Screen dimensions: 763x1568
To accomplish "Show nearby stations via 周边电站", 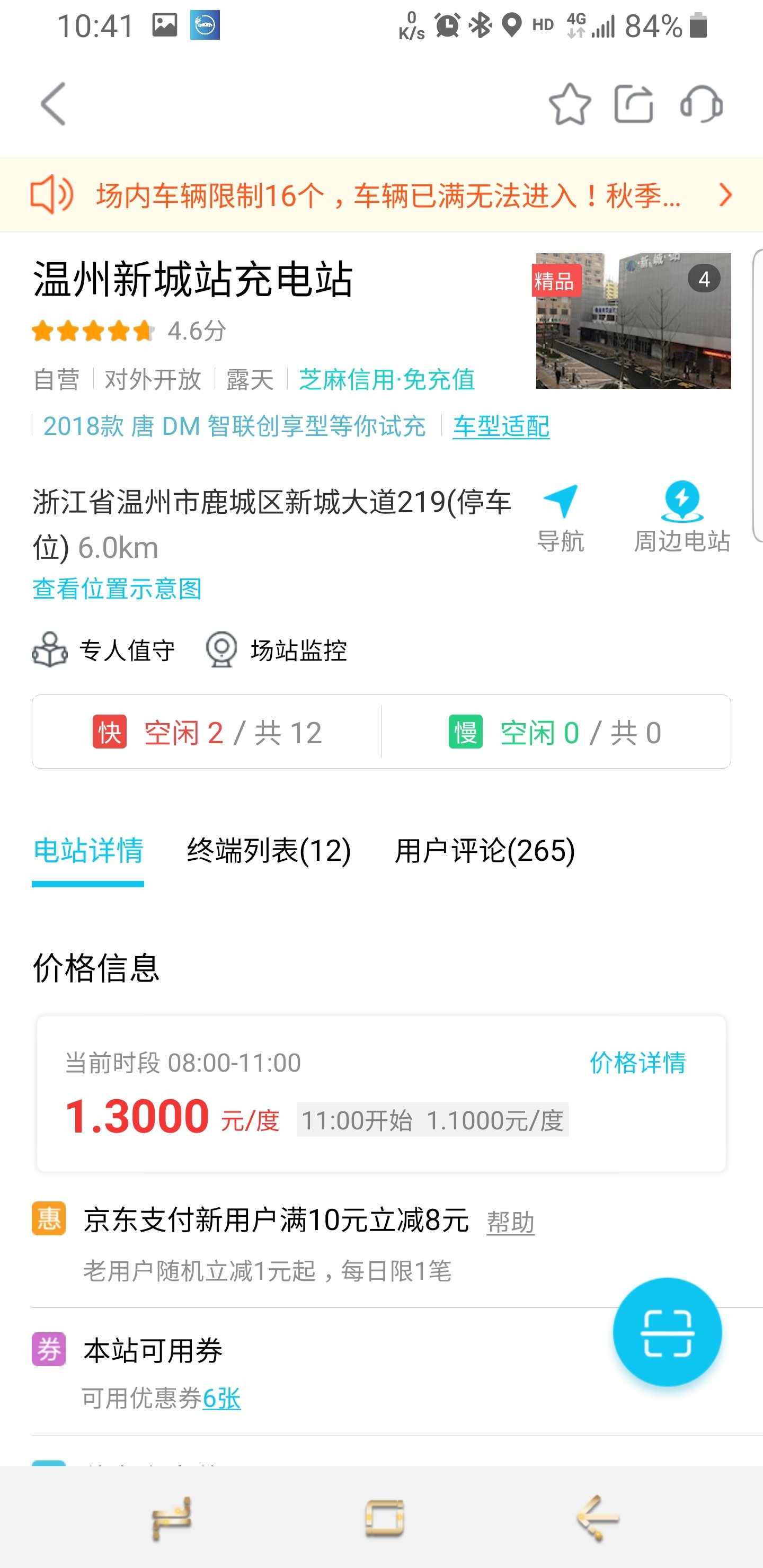I will [x=682, y=518].
